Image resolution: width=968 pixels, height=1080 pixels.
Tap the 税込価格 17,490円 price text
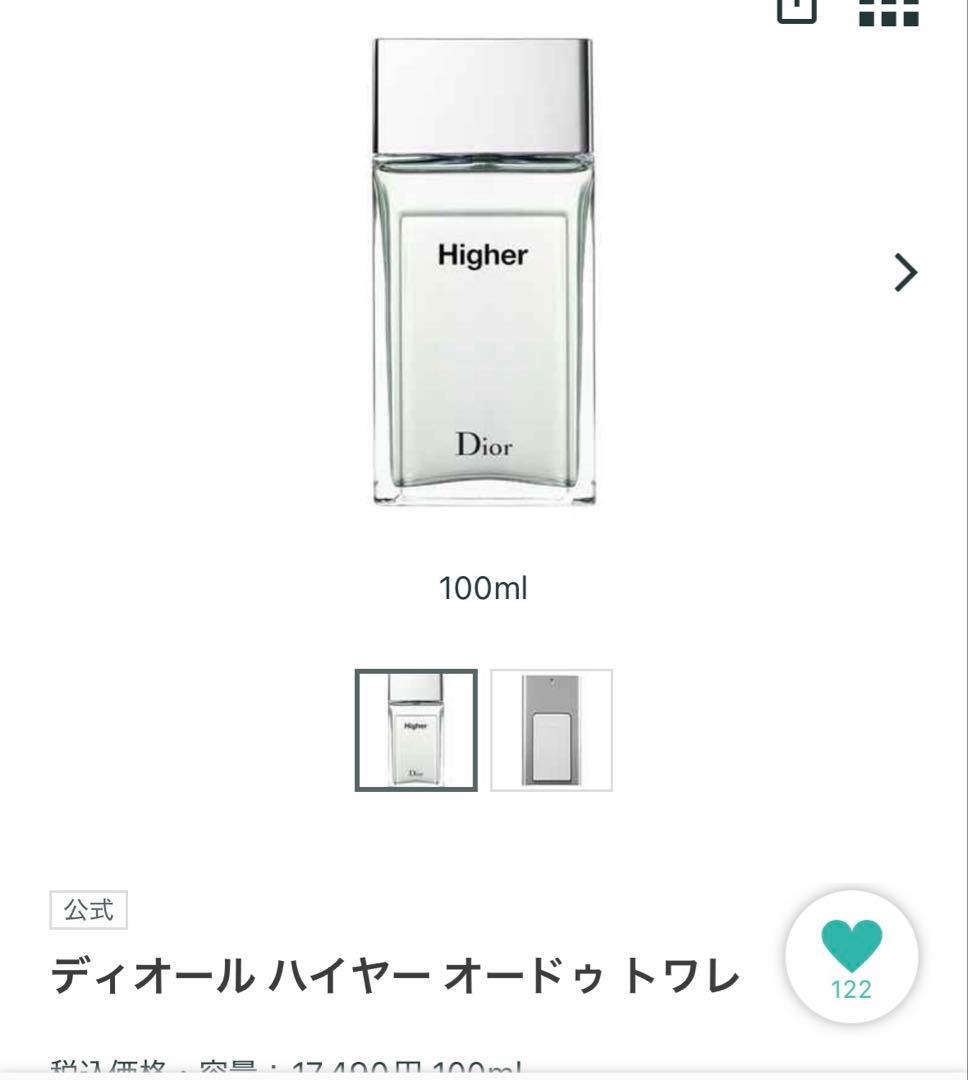click(290, 1070)
